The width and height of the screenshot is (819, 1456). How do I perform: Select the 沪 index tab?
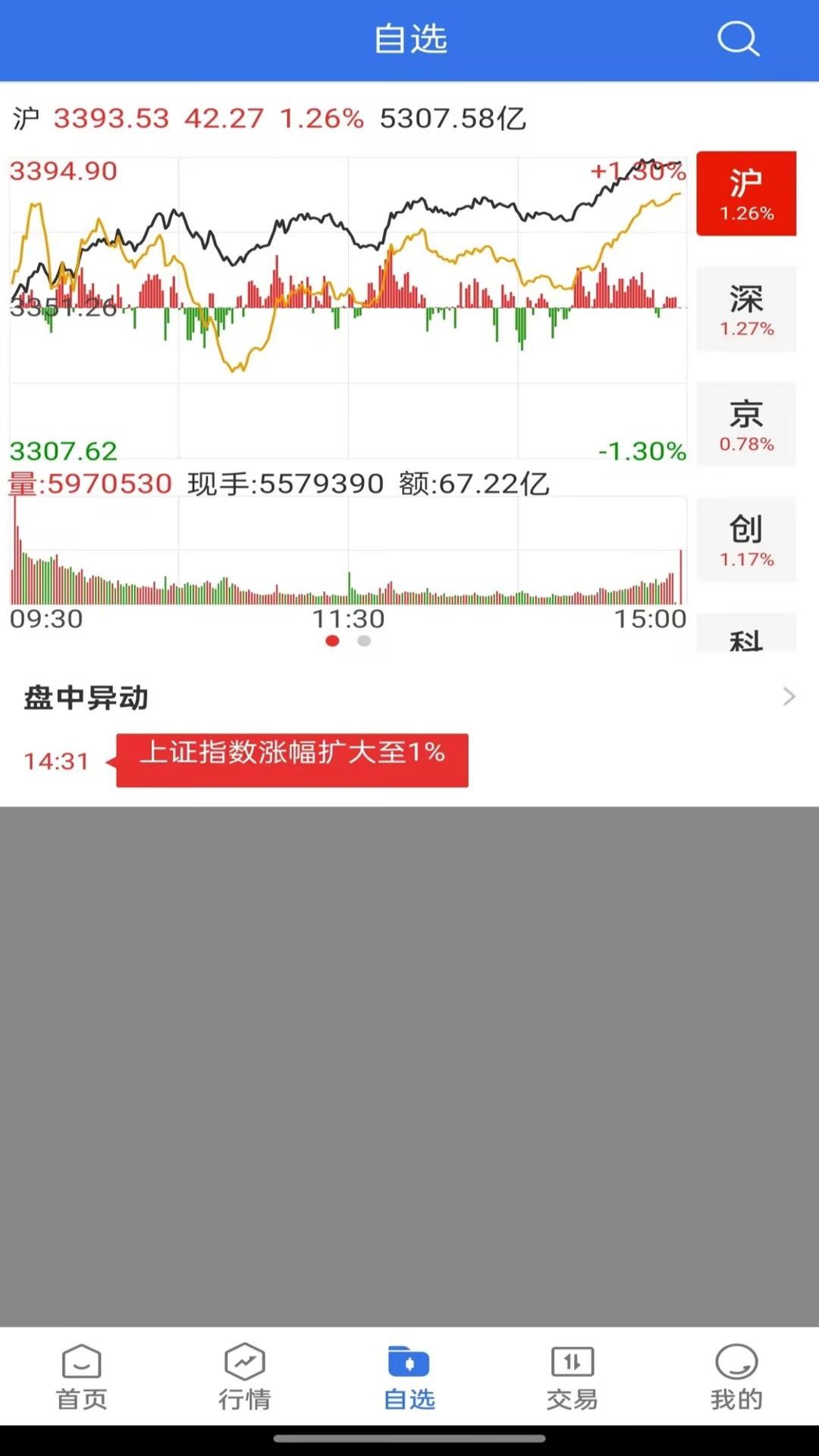click(746, 193)
